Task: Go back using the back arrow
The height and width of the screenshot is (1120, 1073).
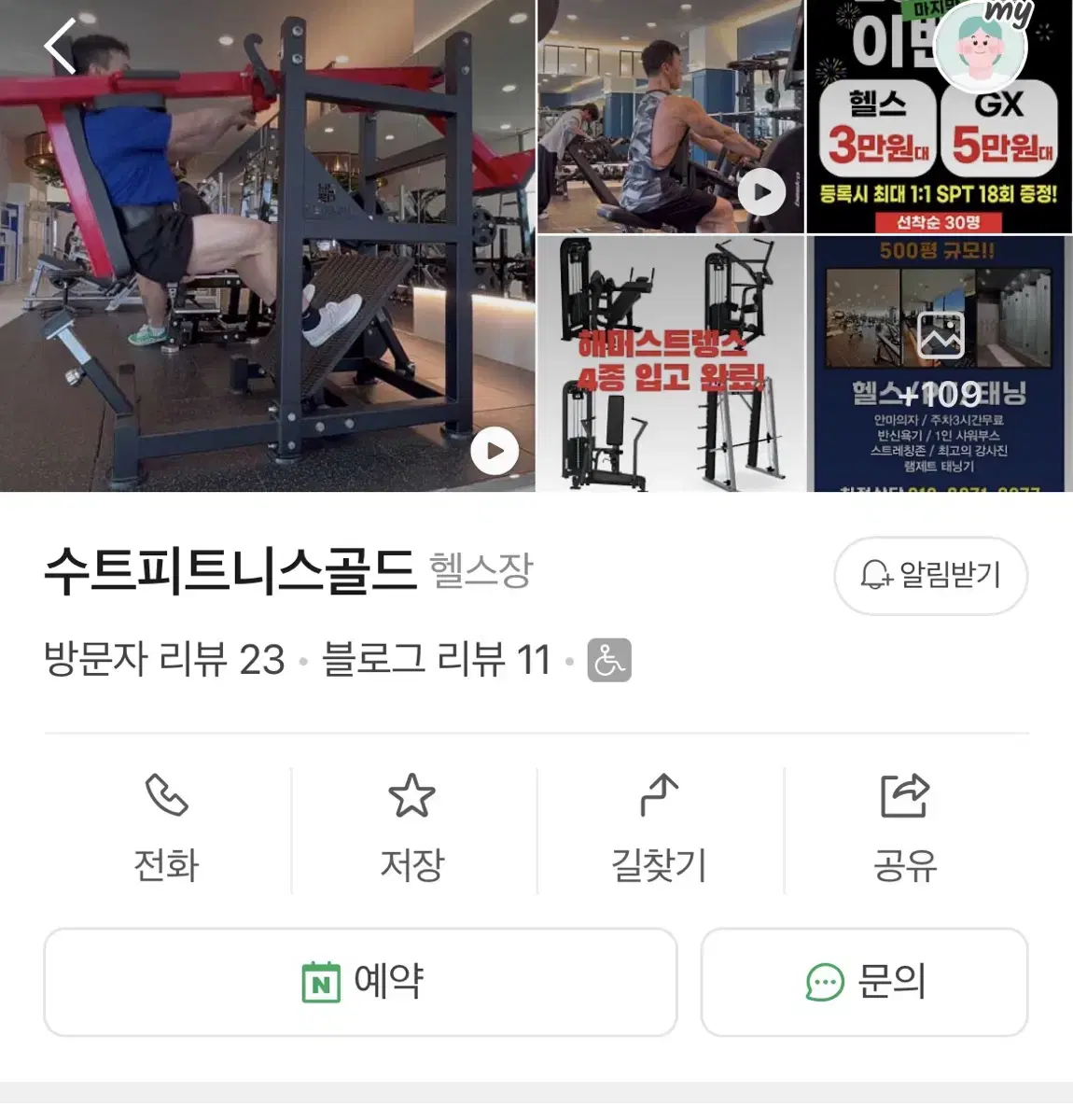Action: 60,45
